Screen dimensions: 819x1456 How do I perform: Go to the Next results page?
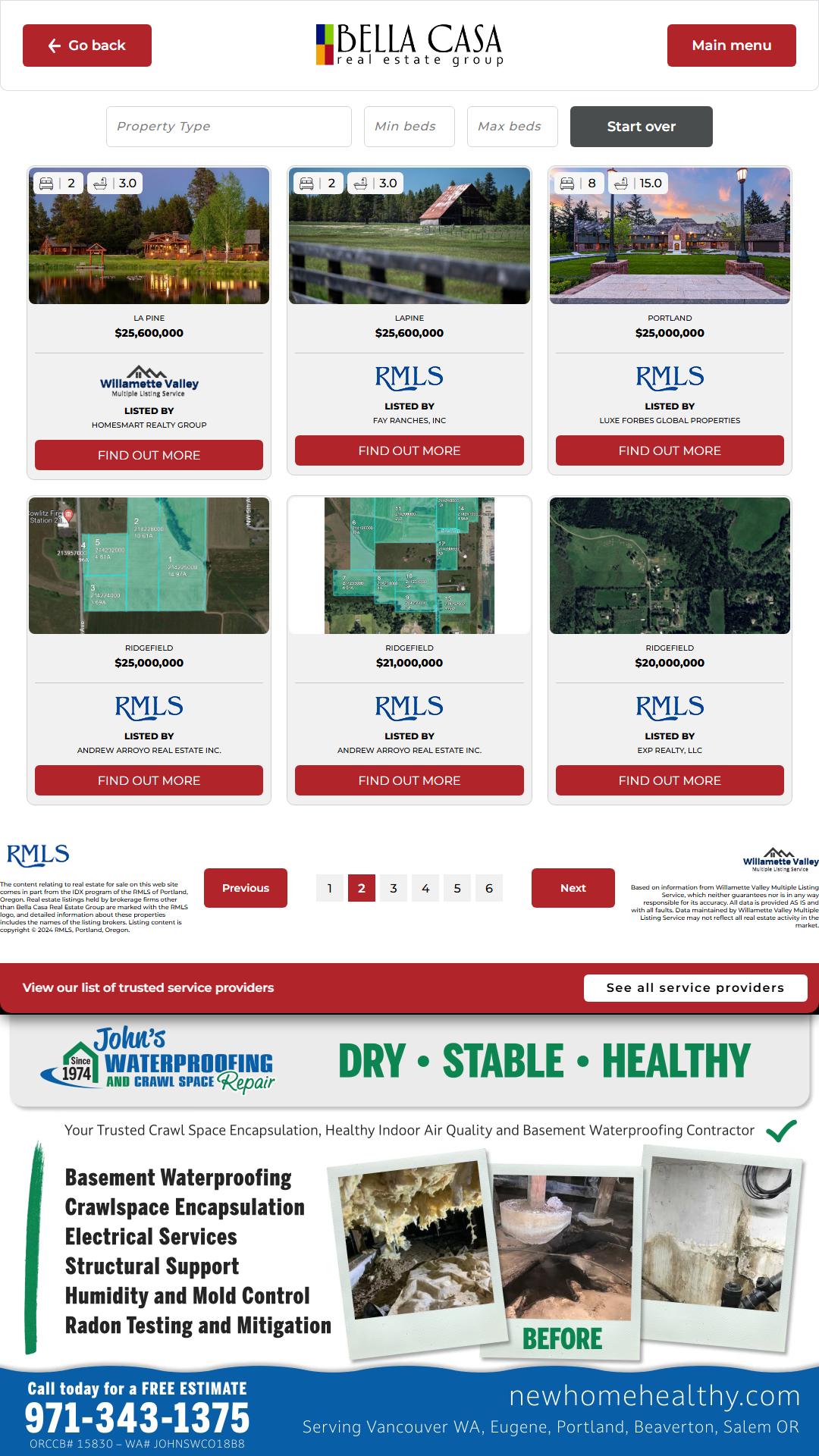tap(573, 888)
